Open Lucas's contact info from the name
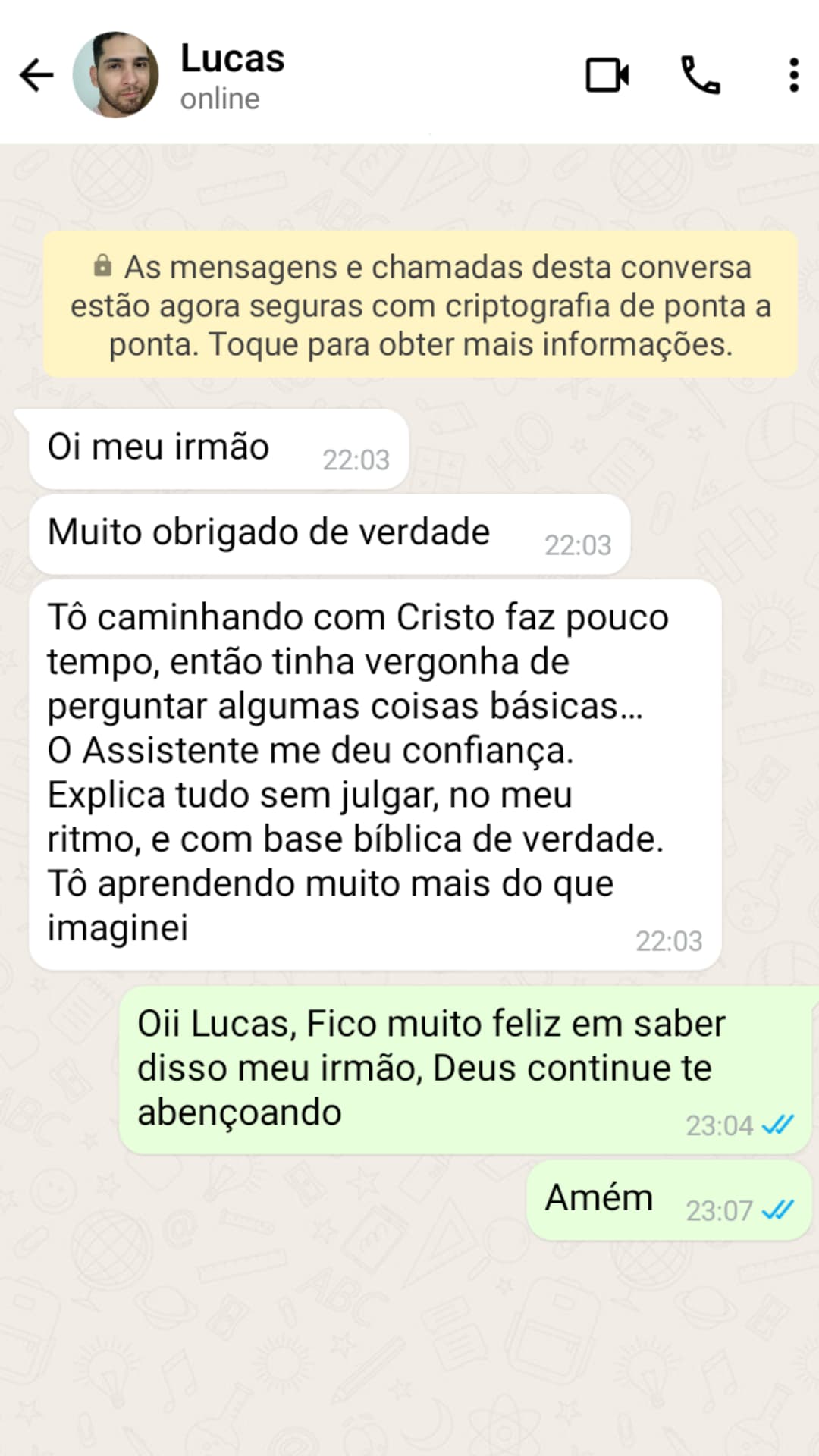 (232, 59)
